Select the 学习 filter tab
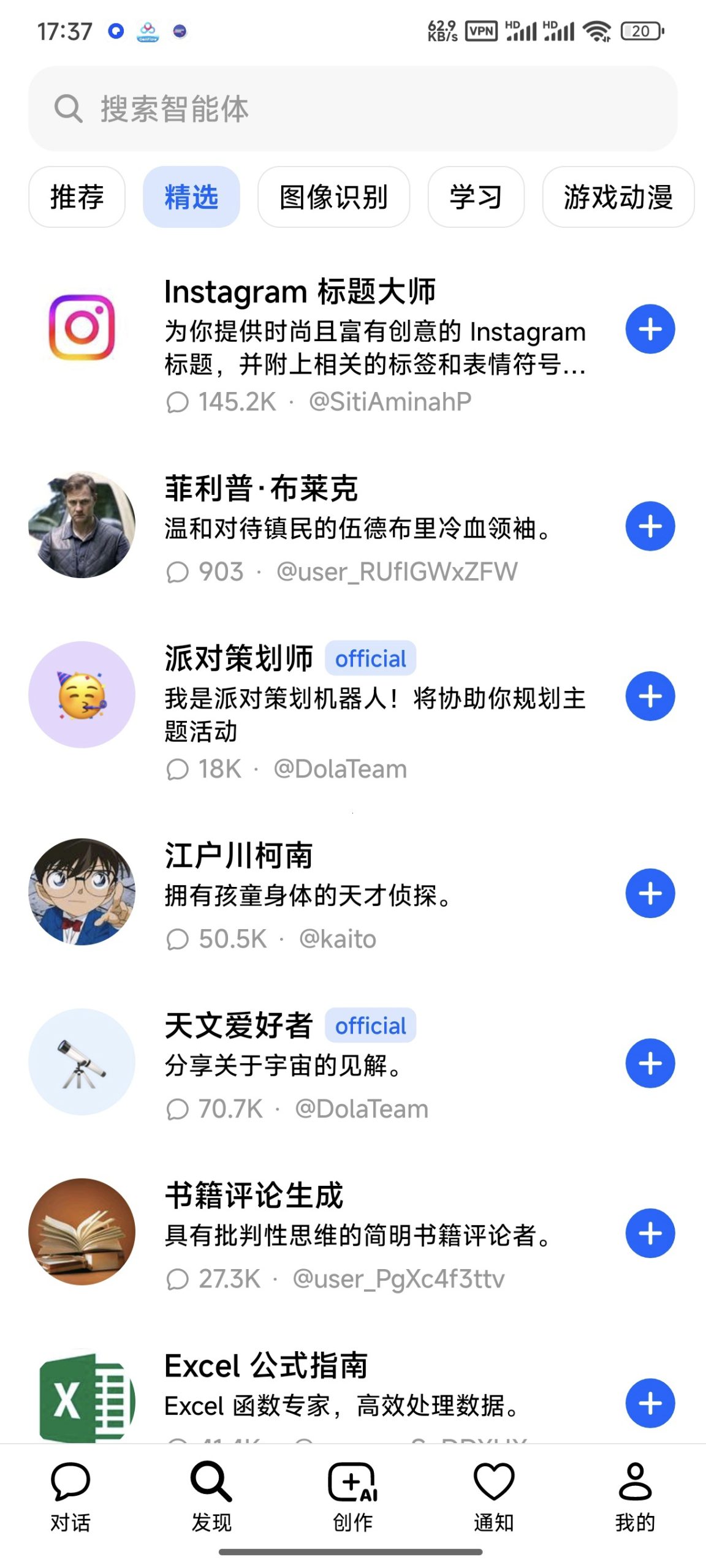The width and height of the screenshot is (706, 1568). (x=476, y=197)
